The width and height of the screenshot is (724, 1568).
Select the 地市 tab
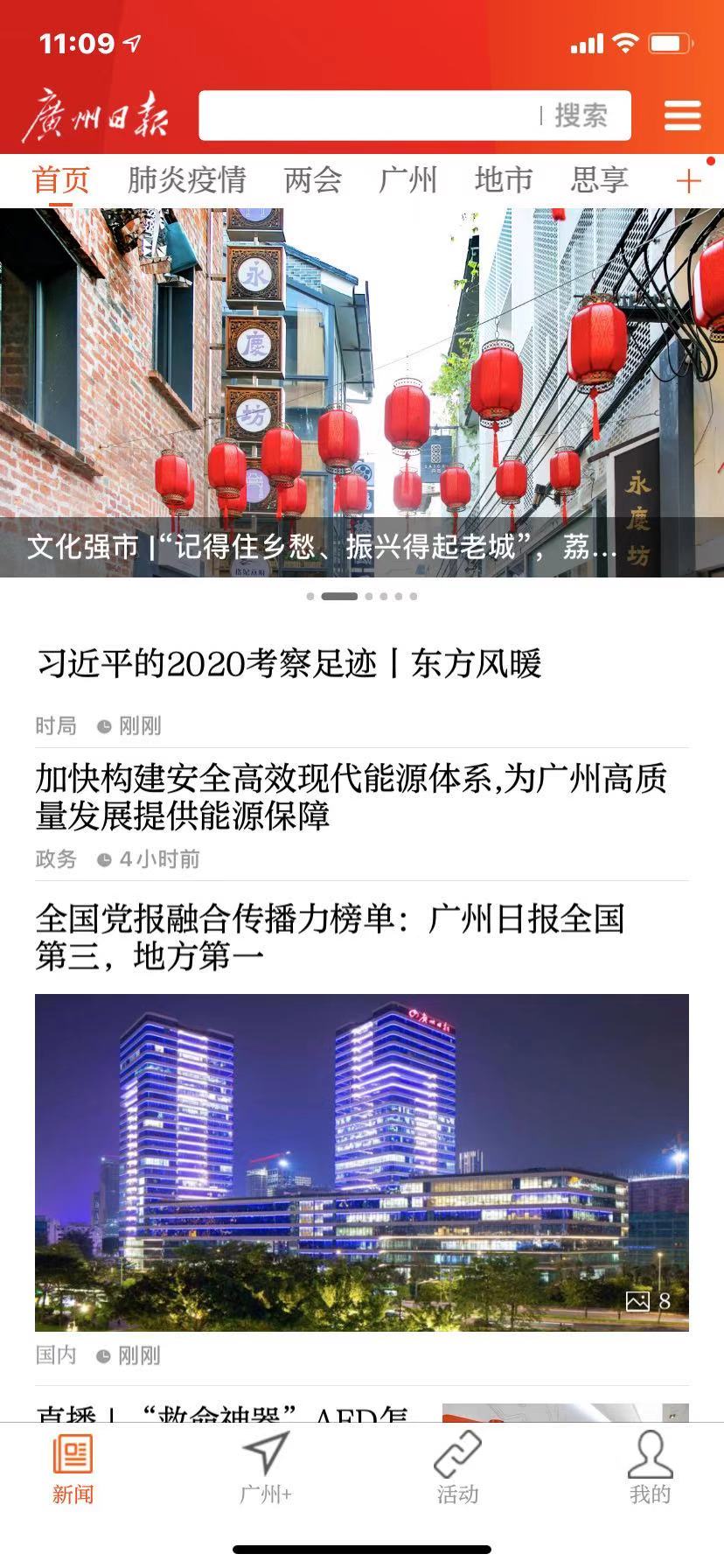(503, 180)
